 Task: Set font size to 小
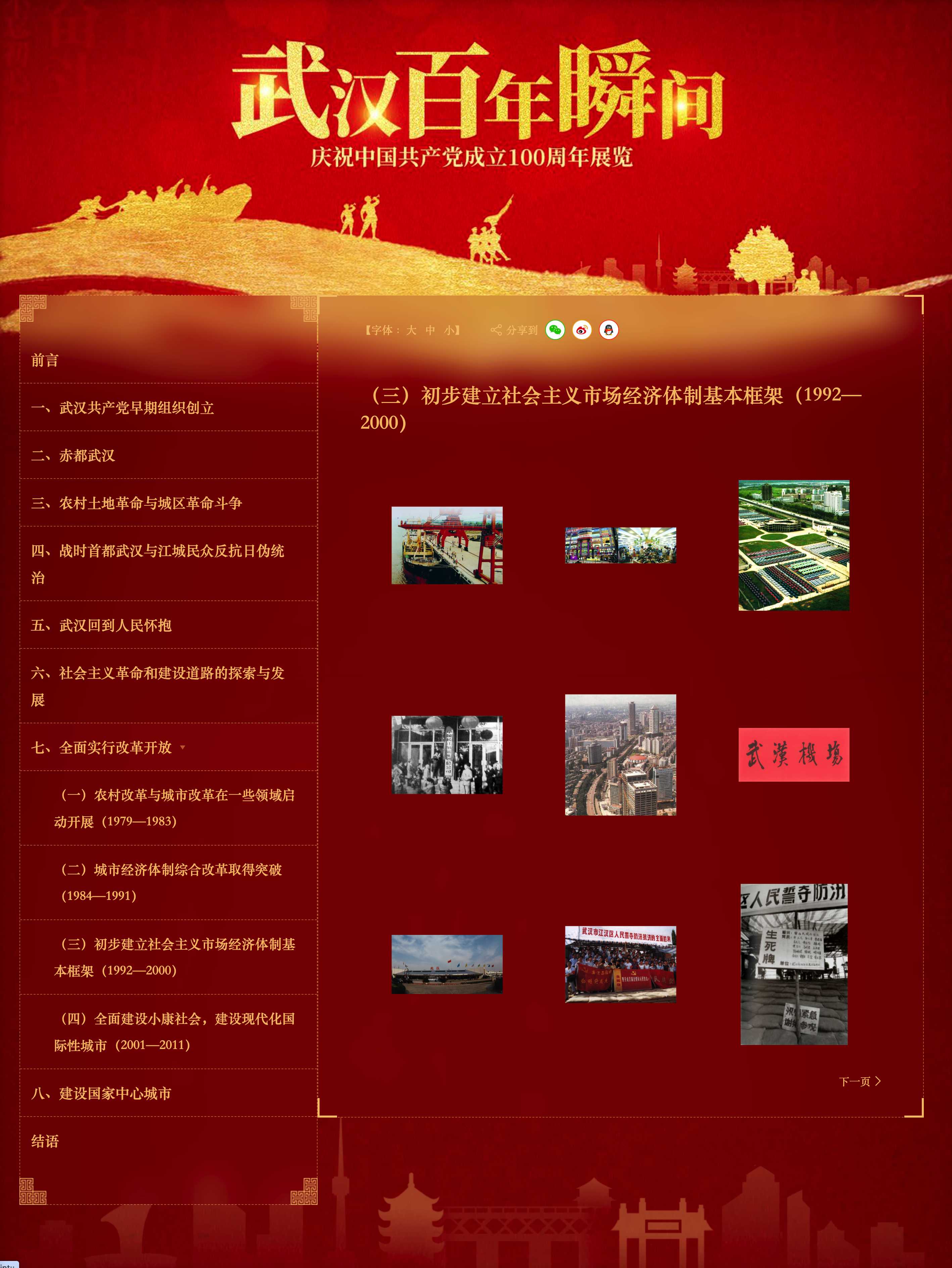coord(449,330)
